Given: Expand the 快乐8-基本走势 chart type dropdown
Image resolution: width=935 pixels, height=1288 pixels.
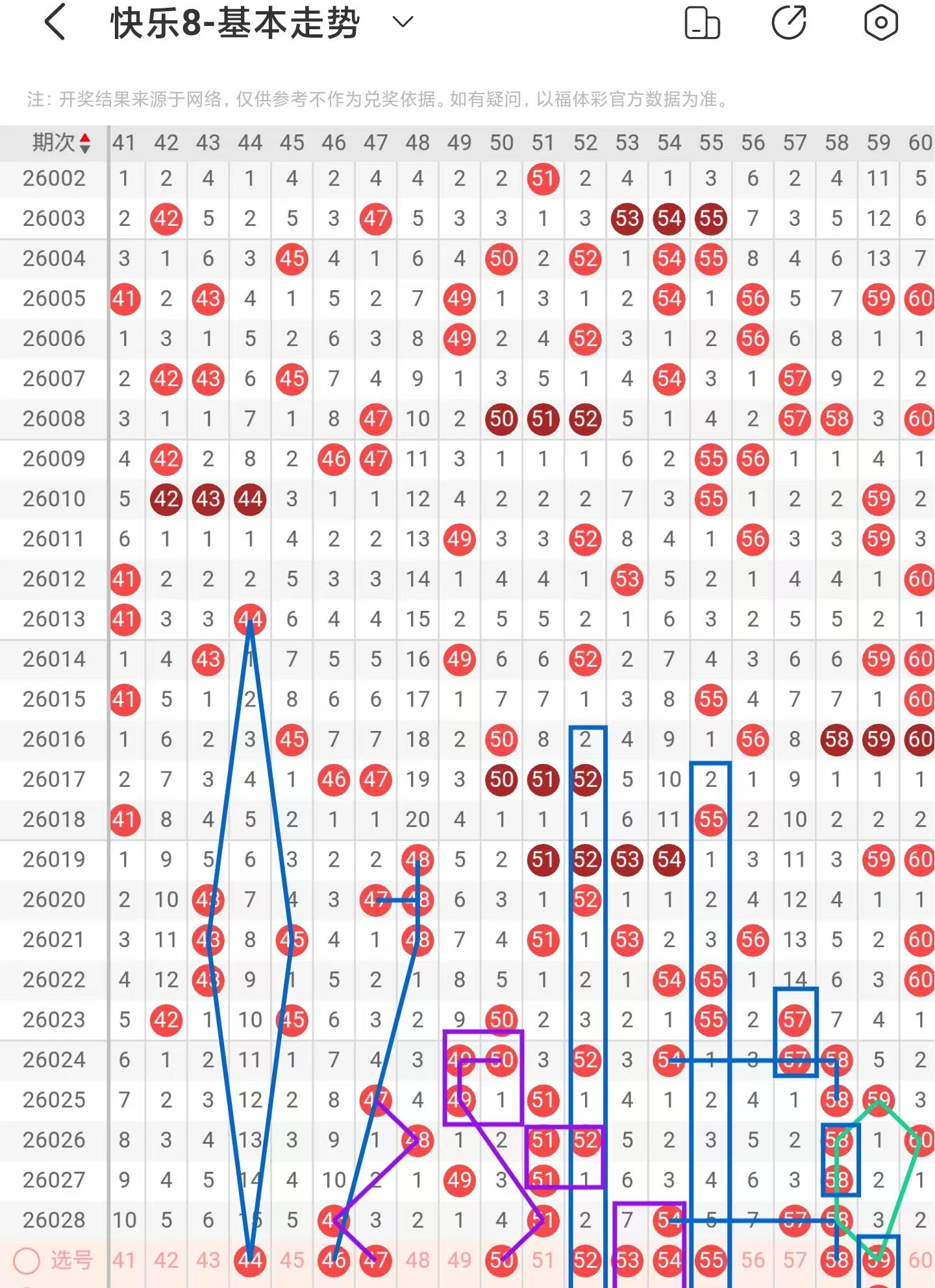Looking at the screenshot, I should coord(403,22).
